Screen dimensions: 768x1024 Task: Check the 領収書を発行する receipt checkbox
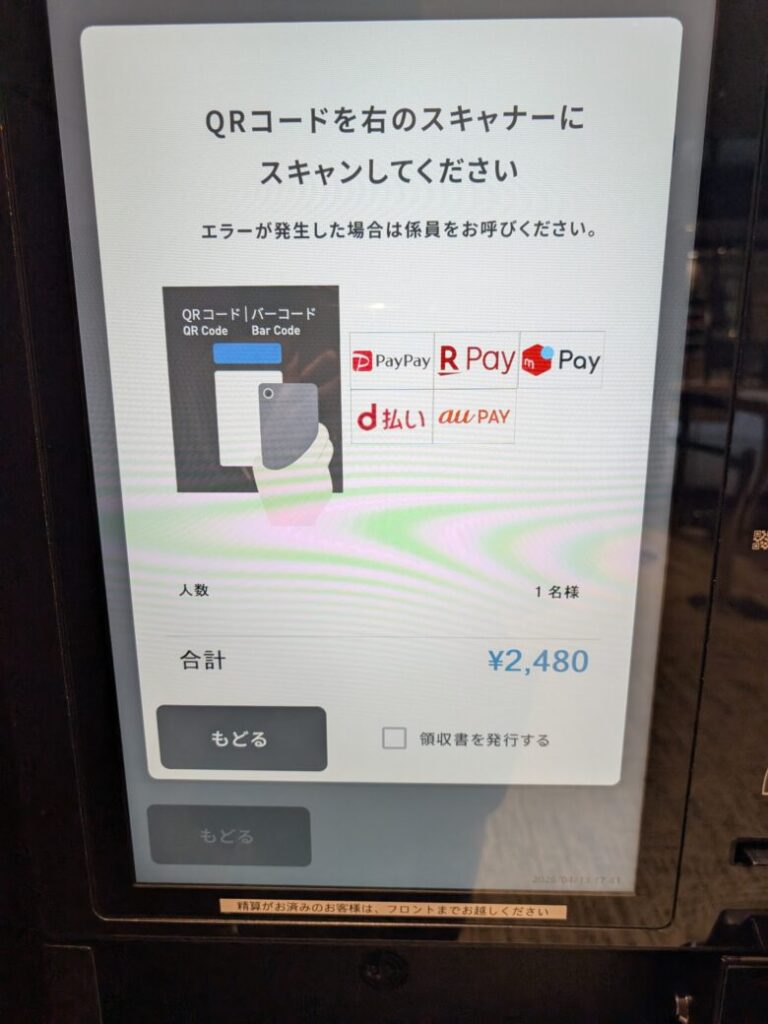395,739
